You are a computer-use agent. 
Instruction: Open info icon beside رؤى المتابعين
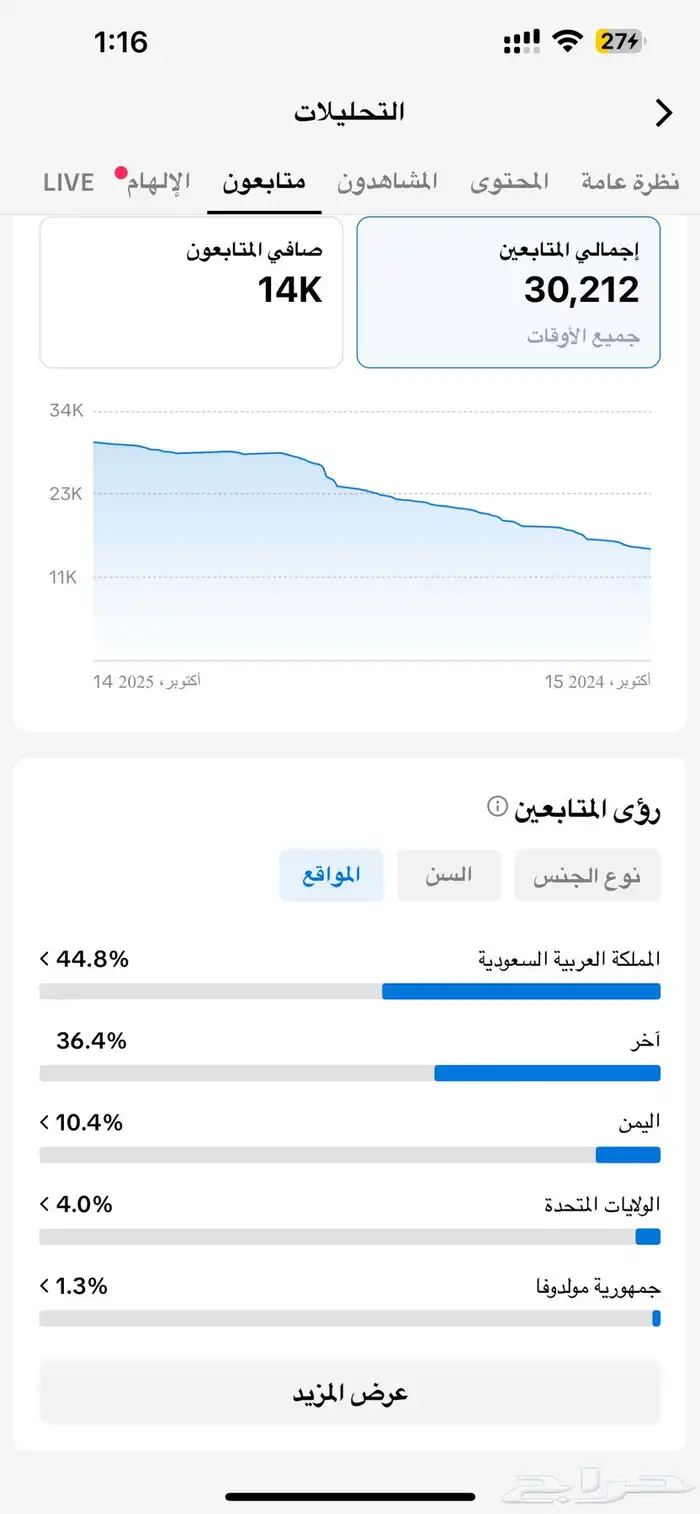497,807
